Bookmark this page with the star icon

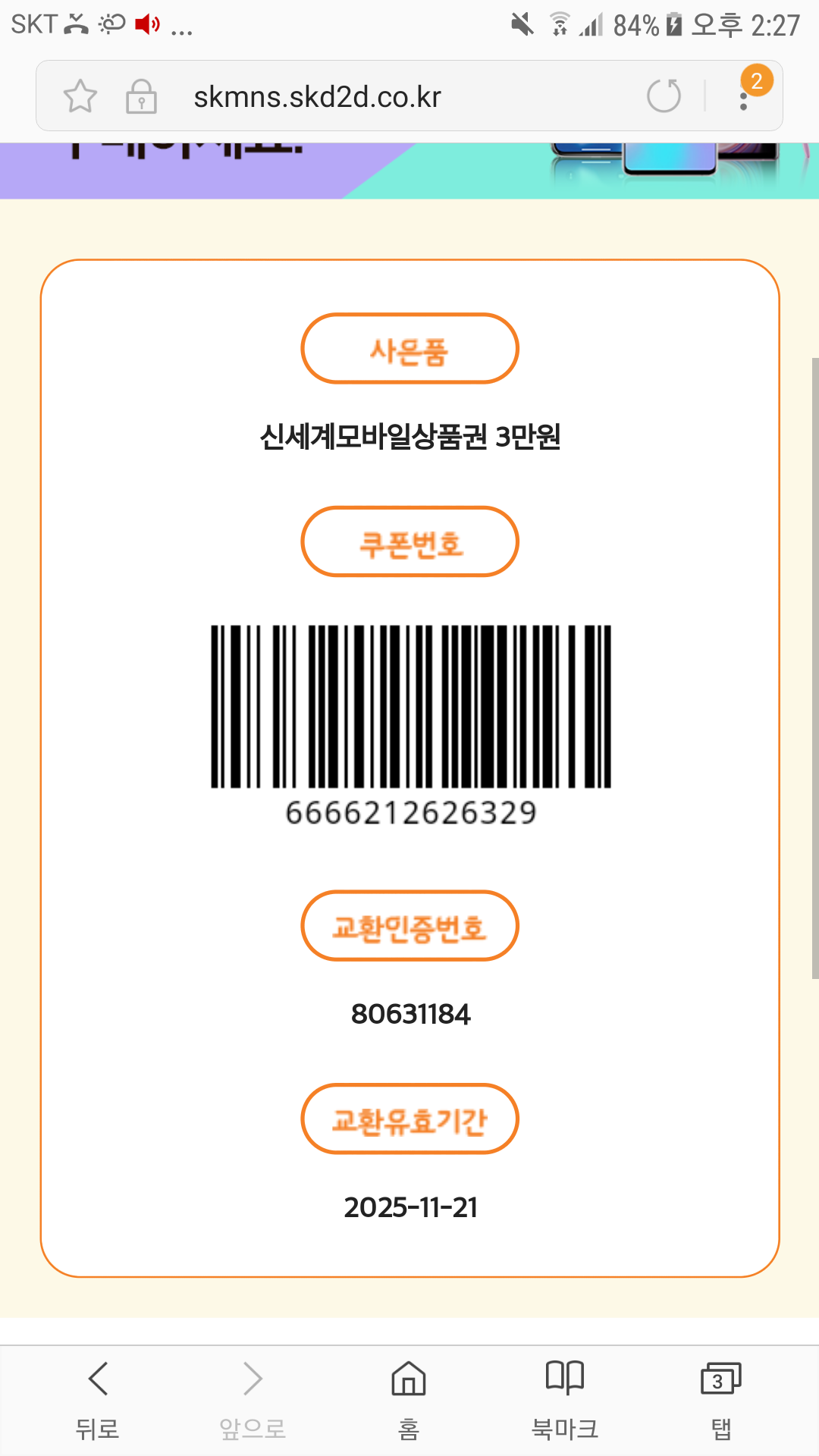[x=80, y=96]
